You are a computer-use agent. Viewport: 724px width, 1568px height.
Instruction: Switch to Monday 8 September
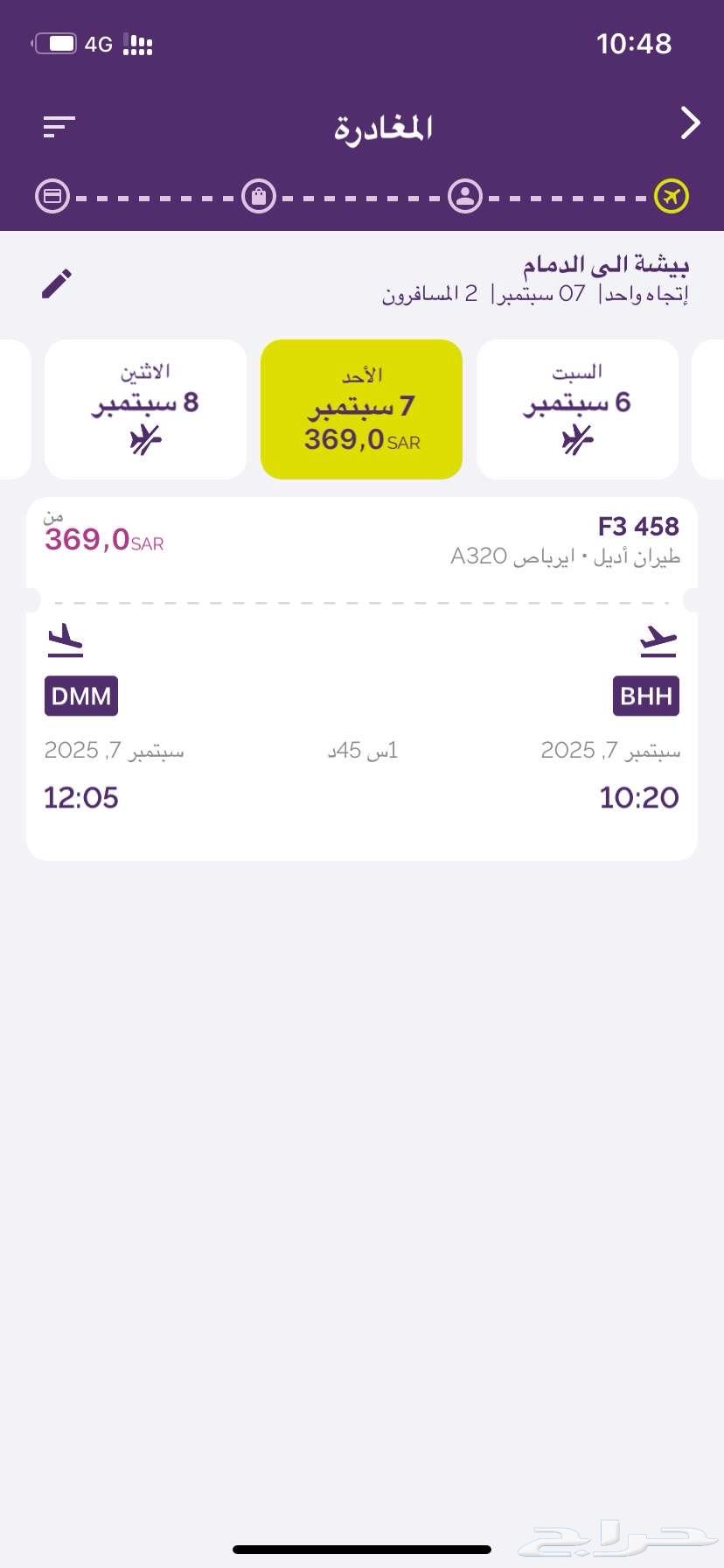coord(144,408)
